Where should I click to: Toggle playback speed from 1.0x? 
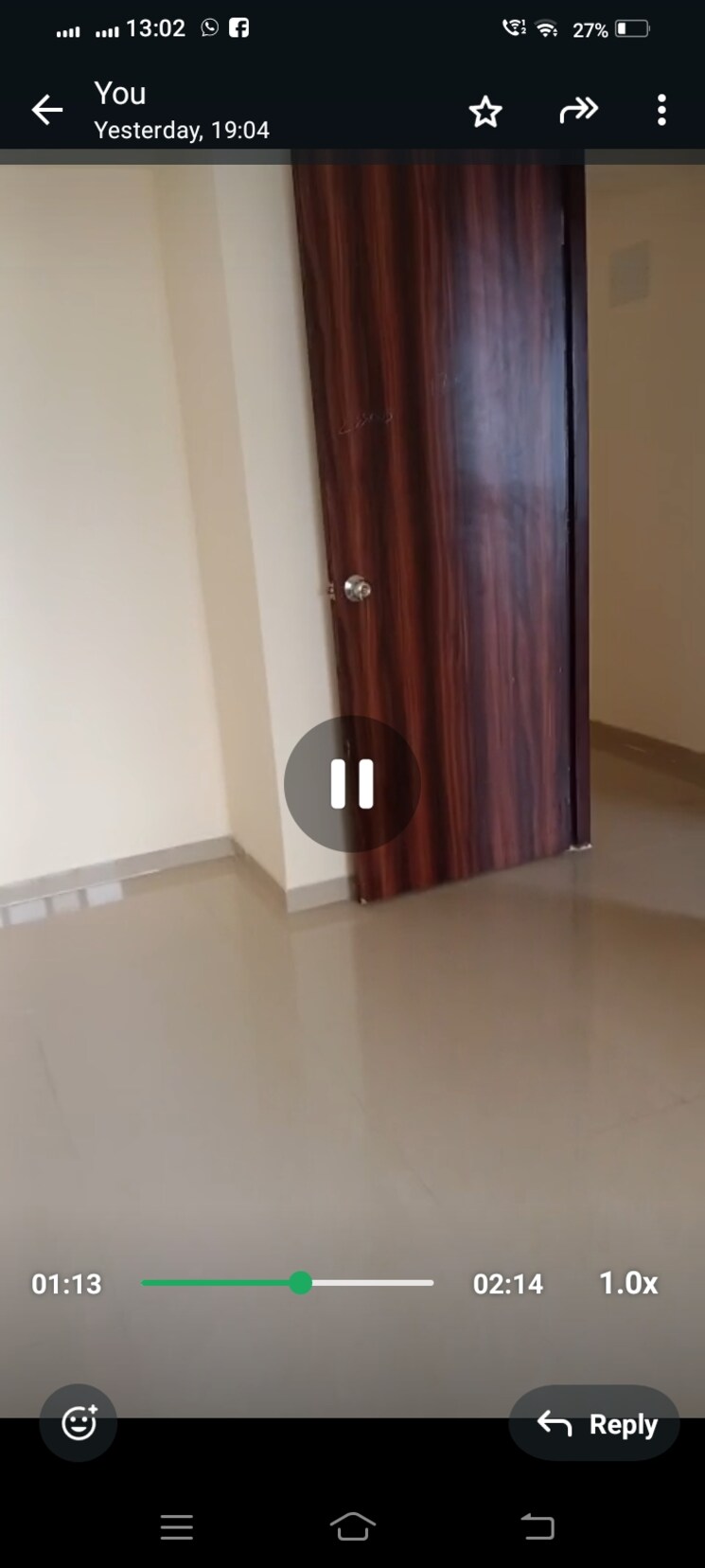click(x=627, y=1283)
